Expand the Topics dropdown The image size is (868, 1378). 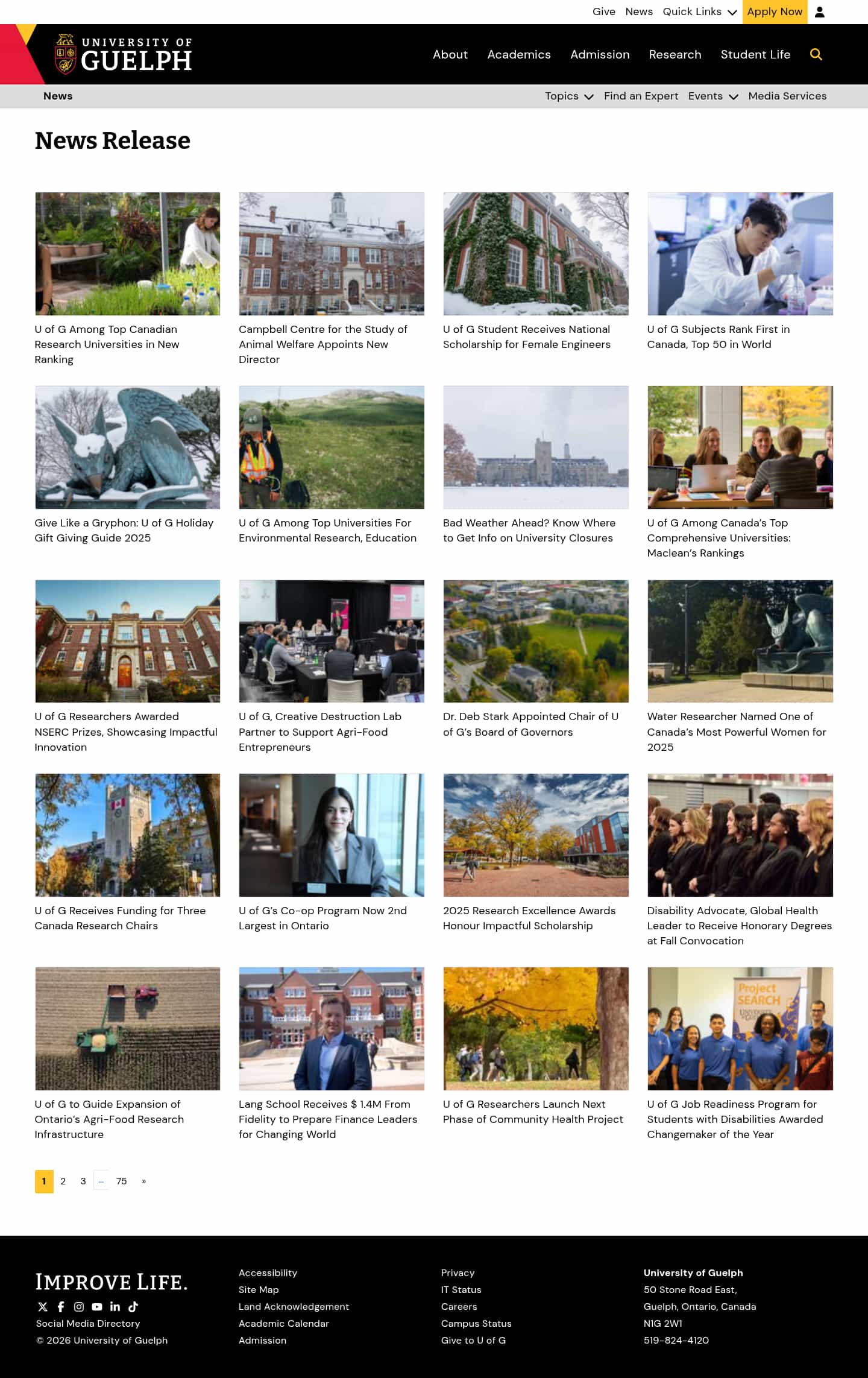coord(568,96)
